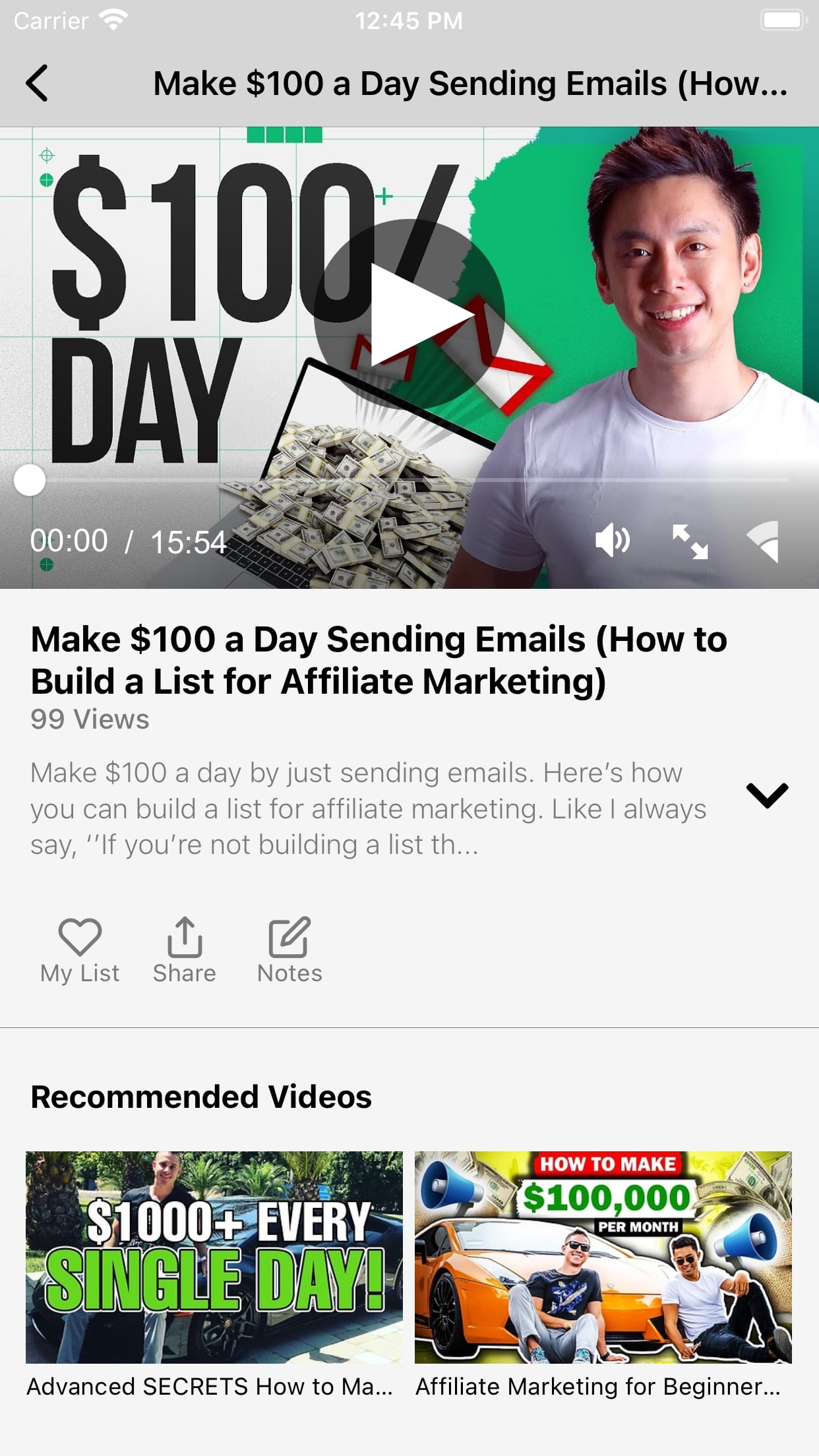Viewport: 819px width, 1456px height.
Task: Tap the video progress scrubber handle
Action: 30,480
